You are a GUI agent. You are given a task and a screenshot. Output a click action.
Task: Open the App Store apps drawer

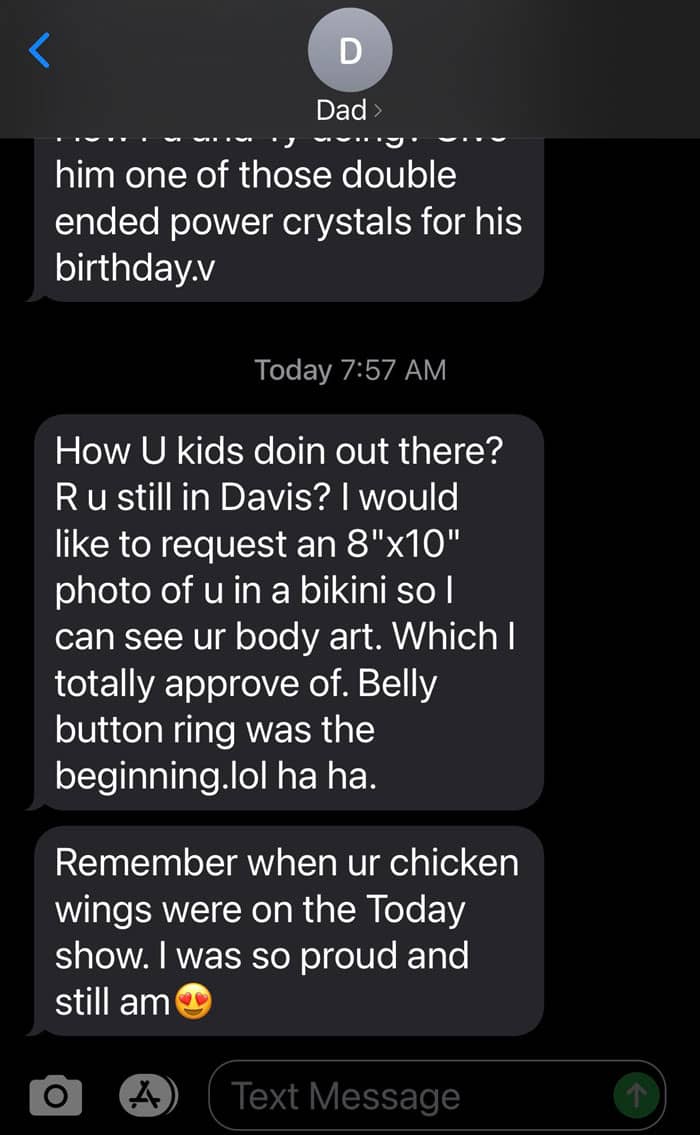coord(148,1095)
